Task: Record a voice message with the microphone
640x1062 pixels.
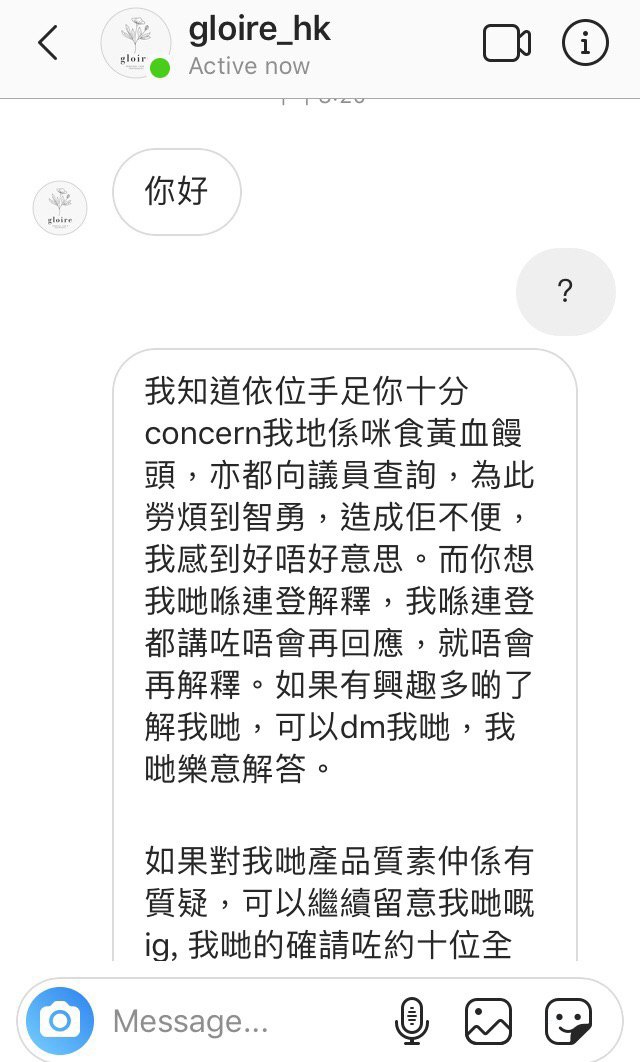Action: [412, 1021]
